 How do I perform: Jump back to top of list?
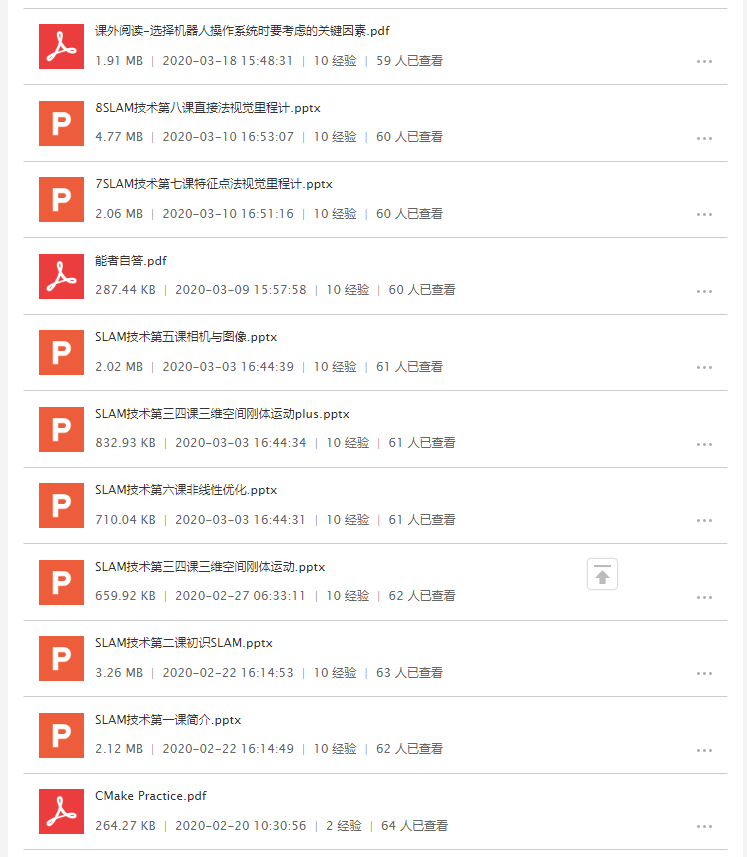602,574
